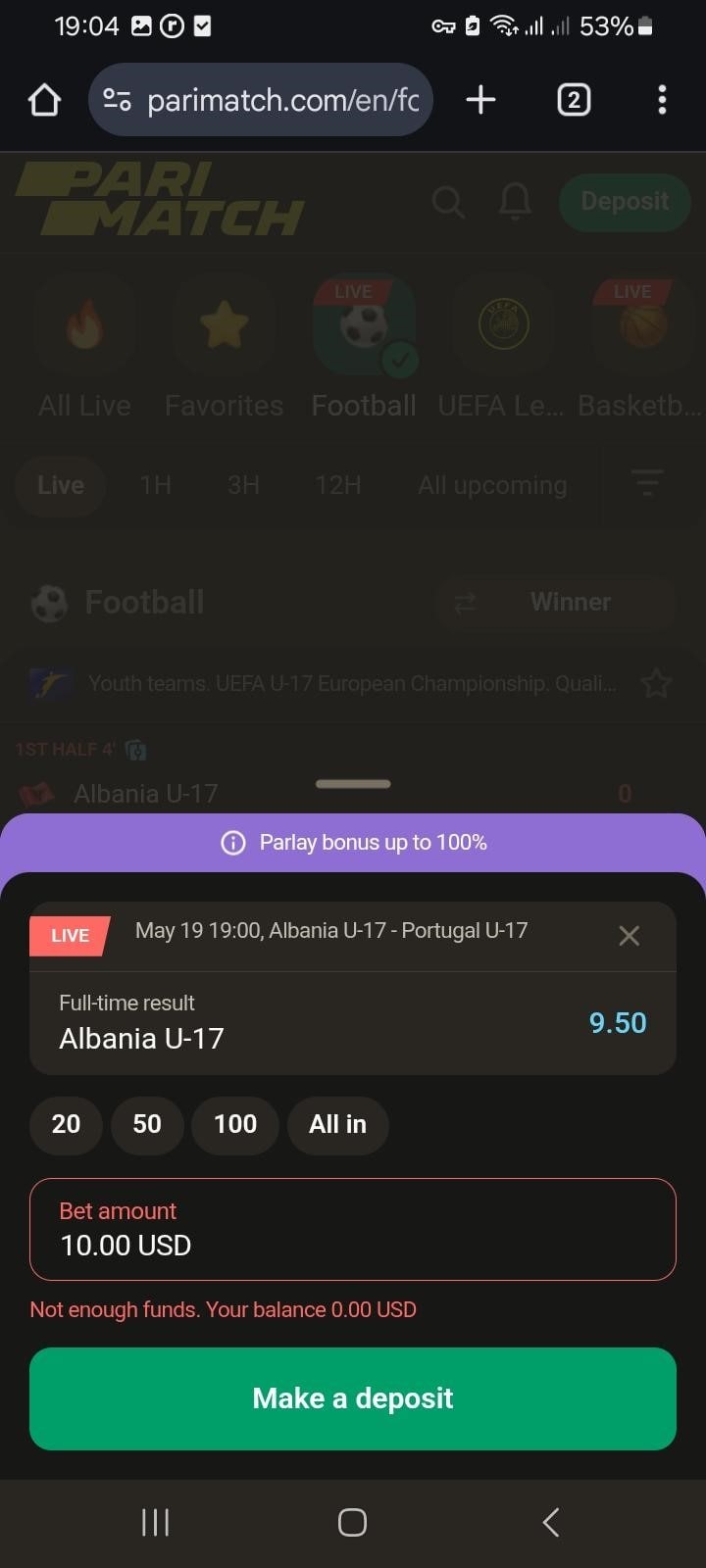Open the system recent apps view

coord(155,1522)
